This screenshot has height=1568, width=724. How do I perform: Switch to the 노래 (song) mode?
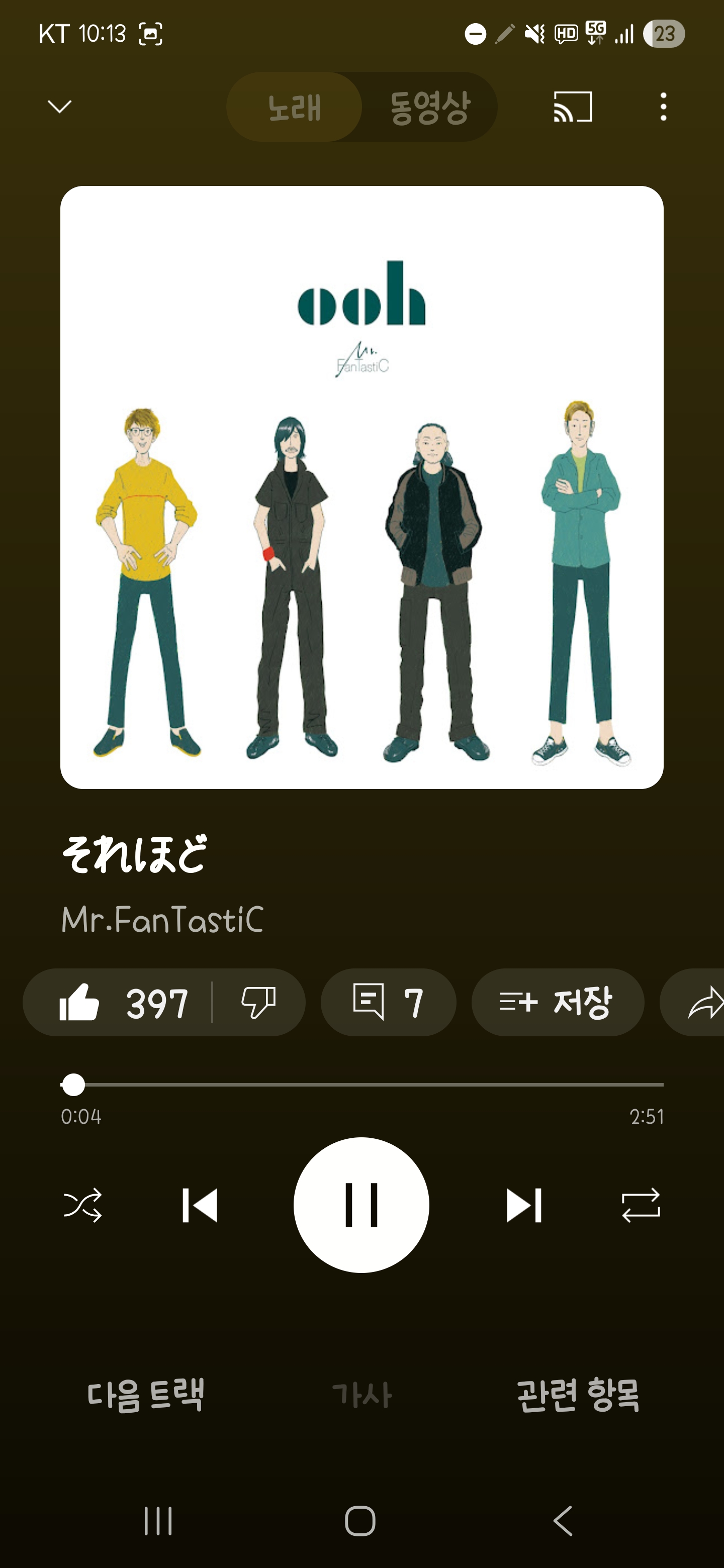pos(294,108)
